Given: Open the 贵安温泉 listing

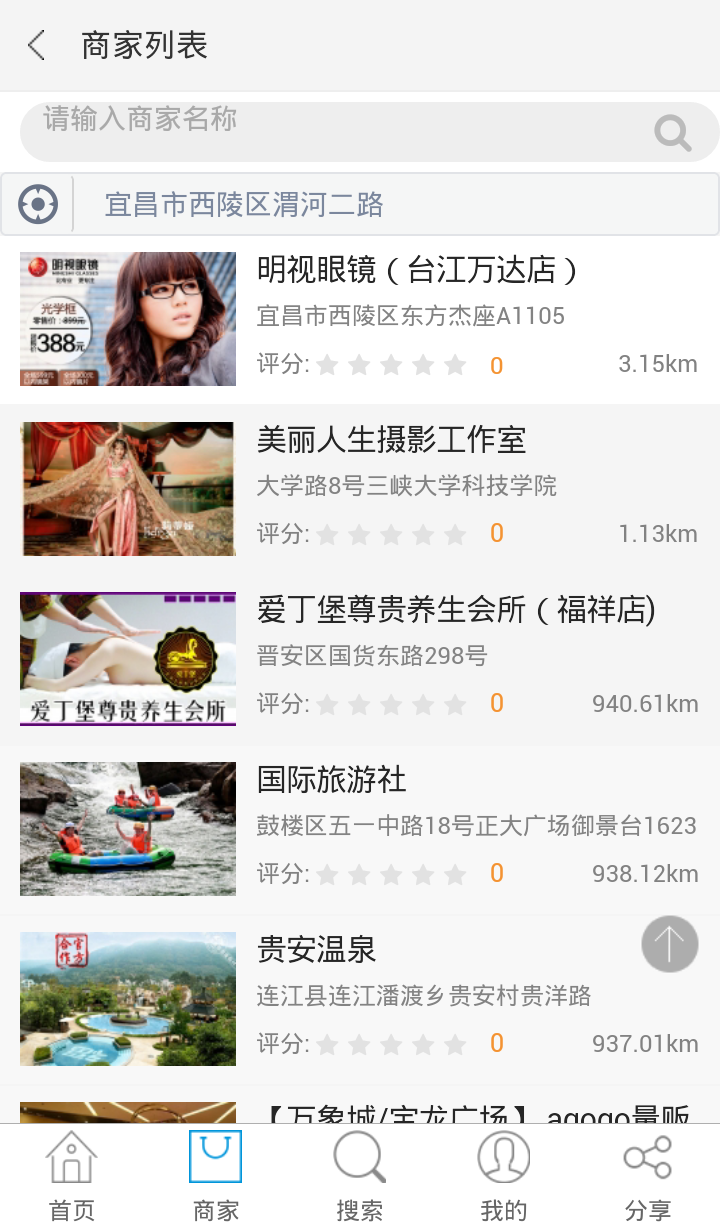Looking at the screenshot, I should coord(316,950).
